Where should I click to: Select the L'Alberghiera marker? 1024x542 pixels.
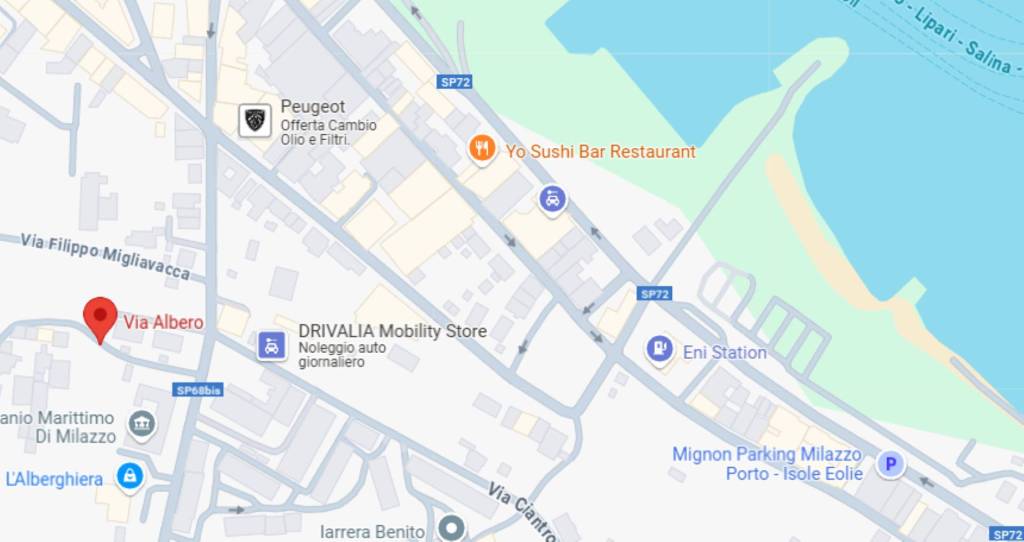(x=128, y=477)
